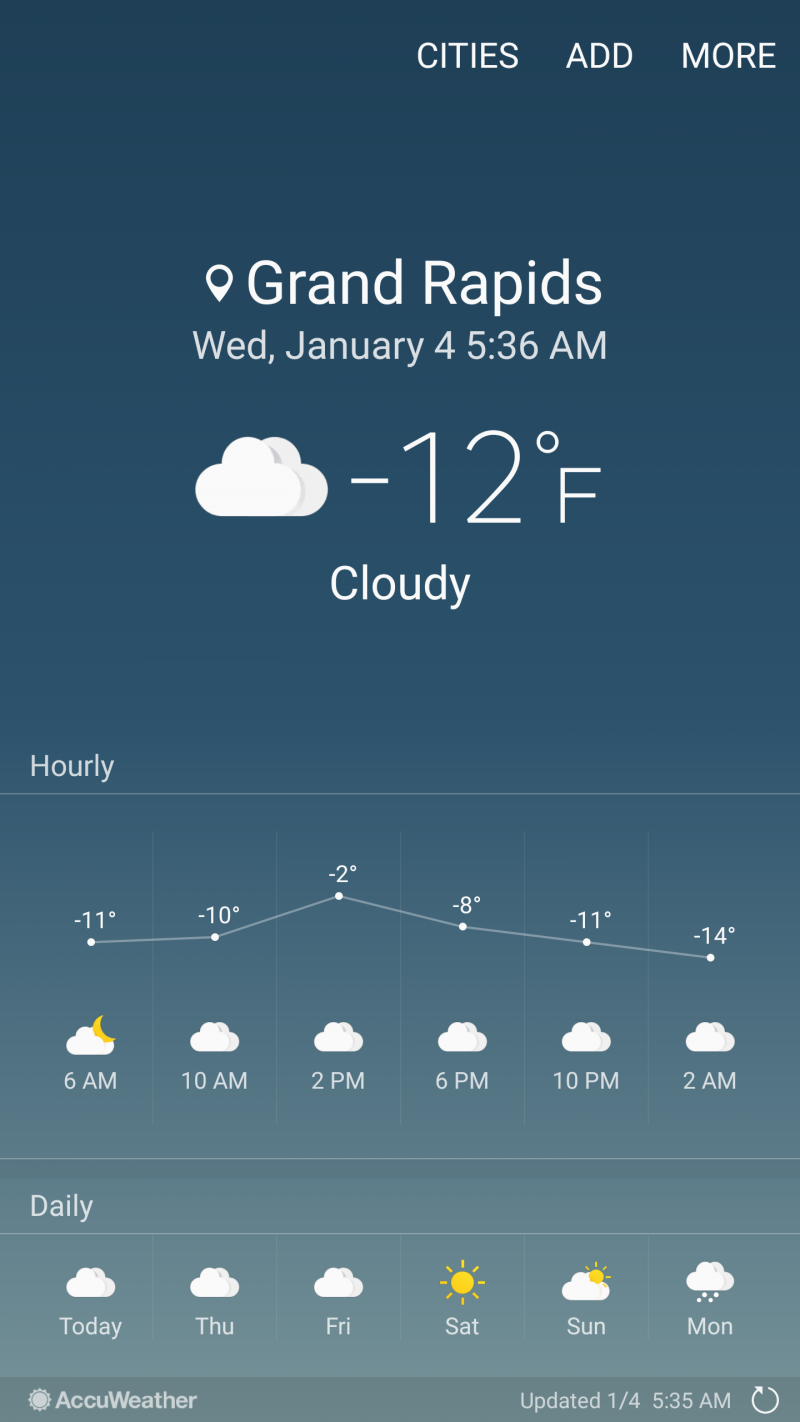Check the sunny Sat forecast
Screen dimensions: 800x1422
pos(462,1300)
